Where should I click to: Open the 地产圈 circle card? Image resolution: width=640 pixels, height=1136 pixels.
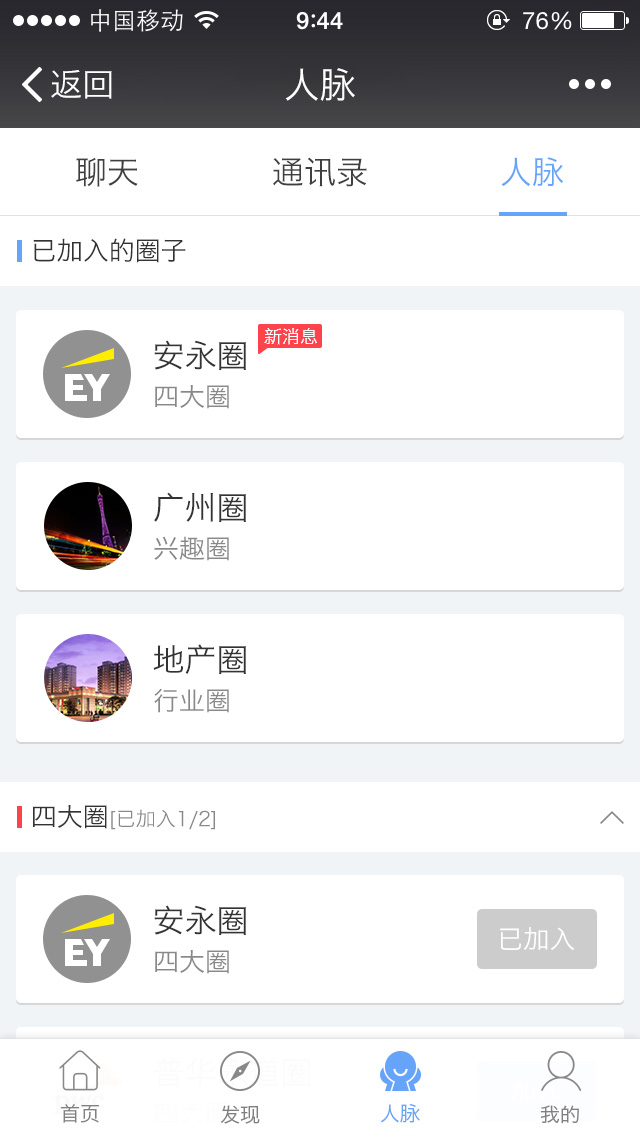pos(320,678)
